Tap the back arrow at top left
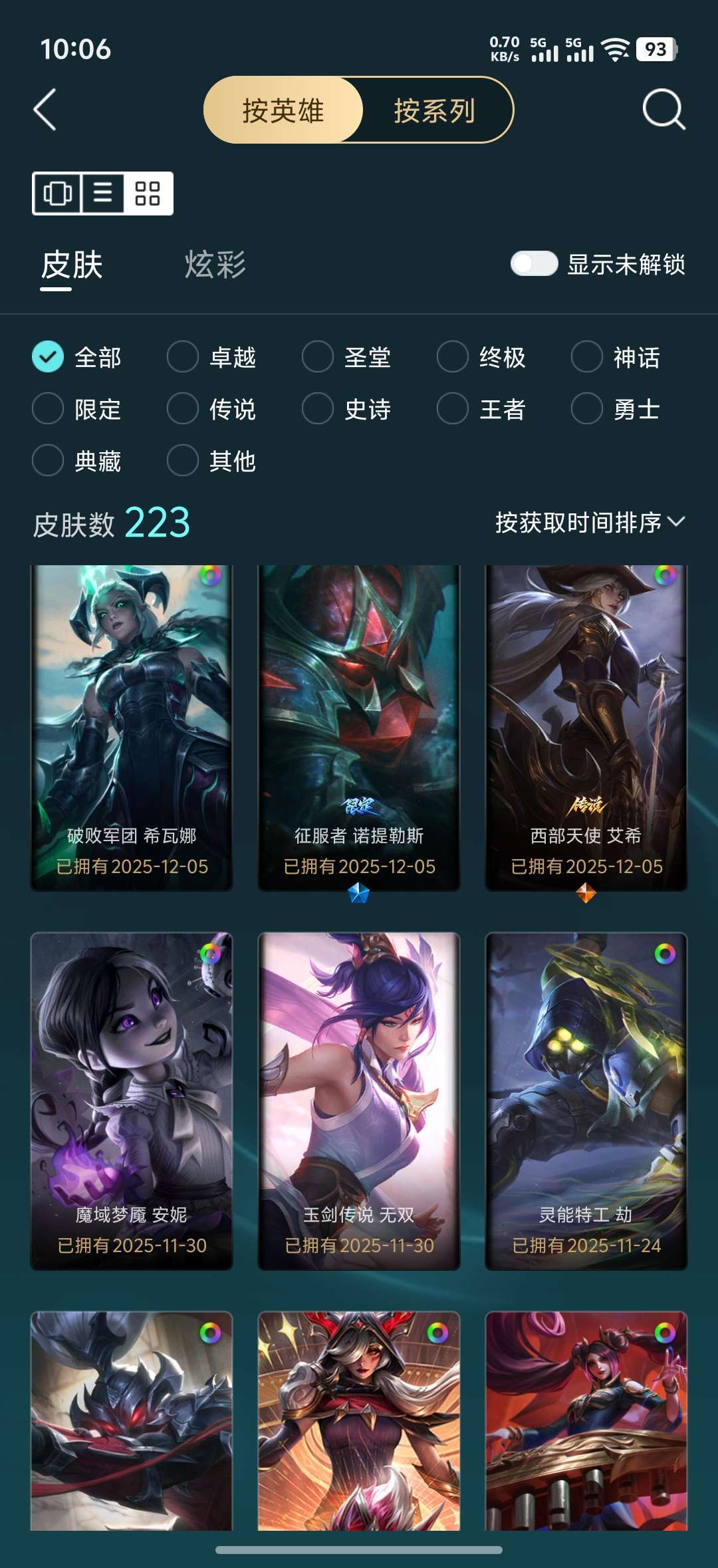Viewport: 718px width, 1568px height. coord(44,110)
